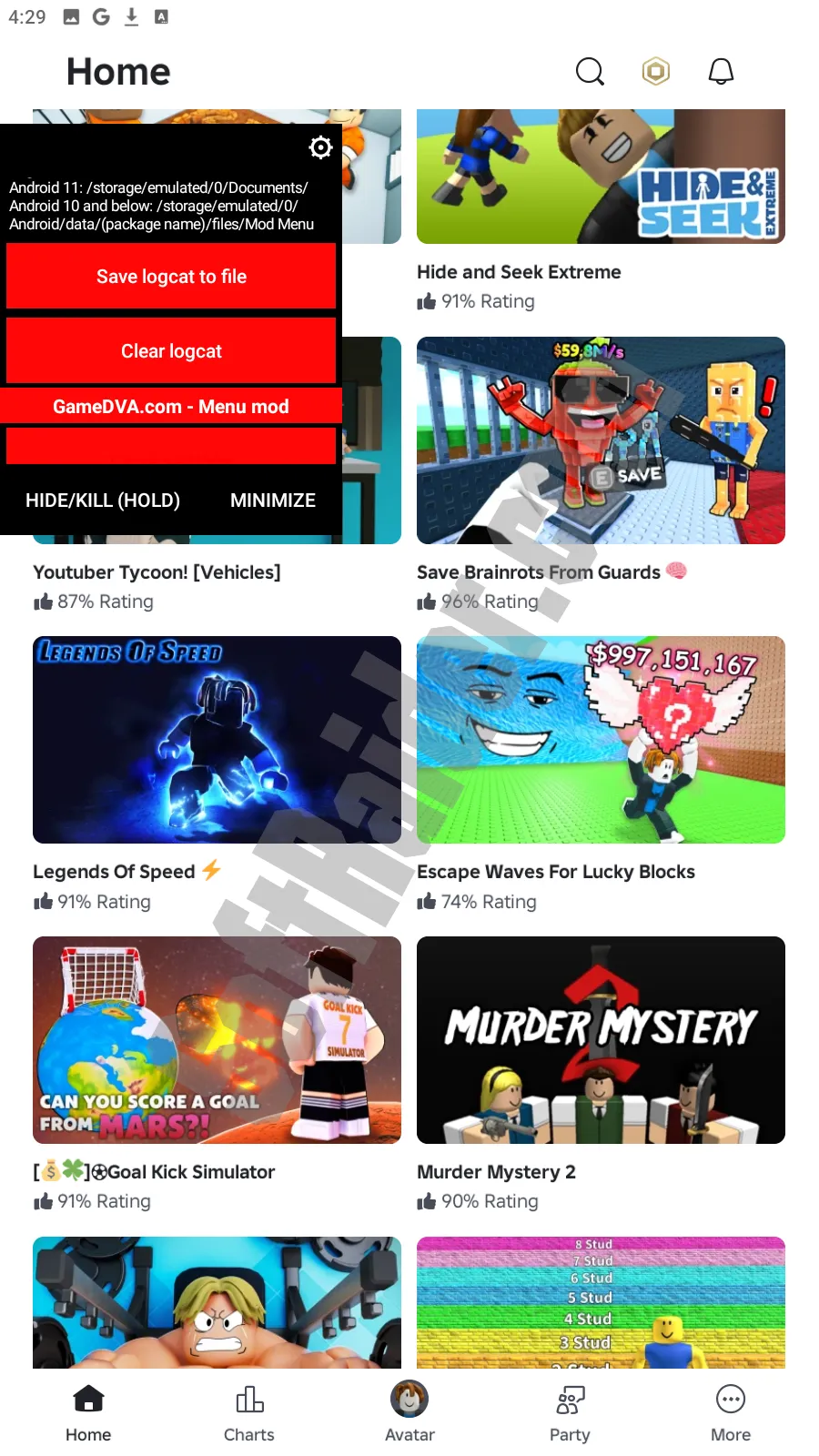Open the notifications bell
819x1456 pixels.
tap(721, 71)
